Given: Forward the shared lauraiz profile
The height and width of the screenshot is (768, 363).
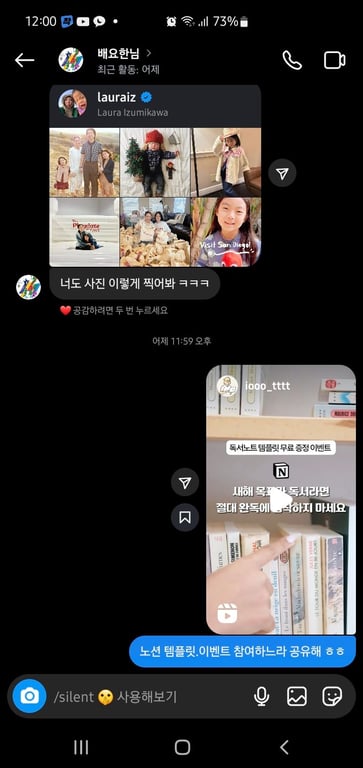Looking at the screenshot, I should pyautogui.click(x=282, y=173).
